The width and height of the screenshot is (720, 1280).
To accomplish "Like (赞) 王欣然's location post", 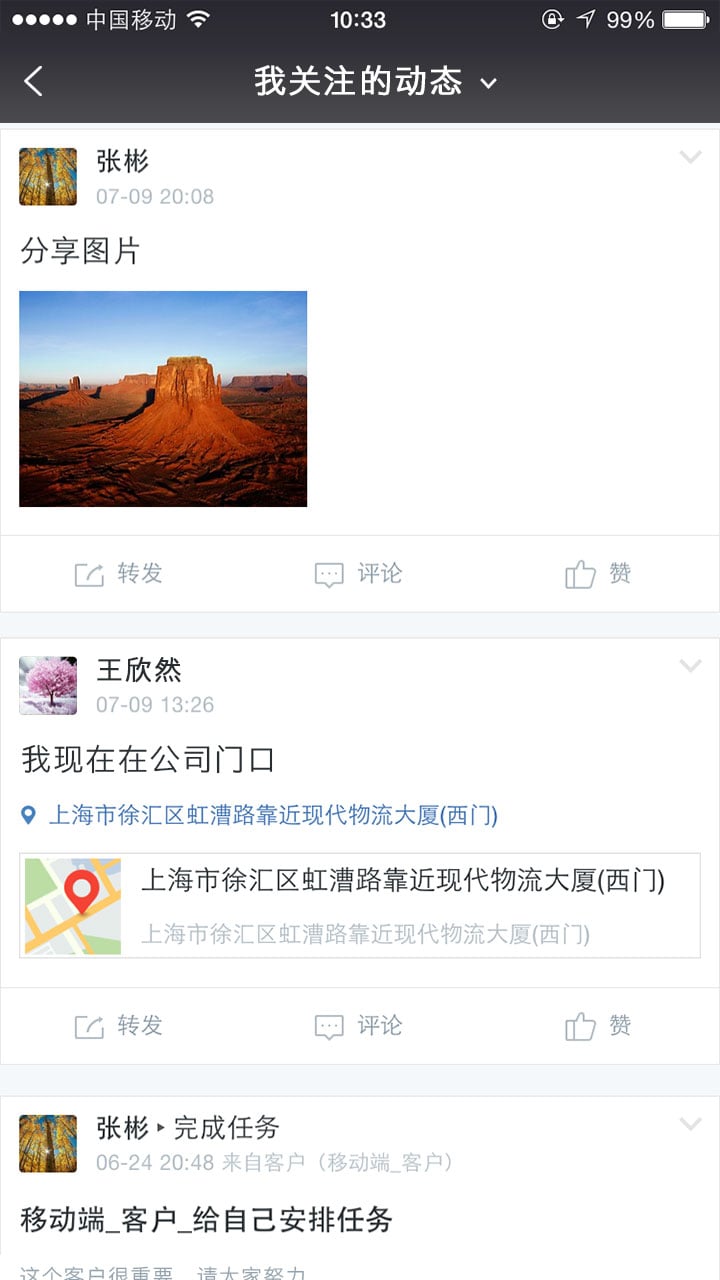I will [598, 1026].
